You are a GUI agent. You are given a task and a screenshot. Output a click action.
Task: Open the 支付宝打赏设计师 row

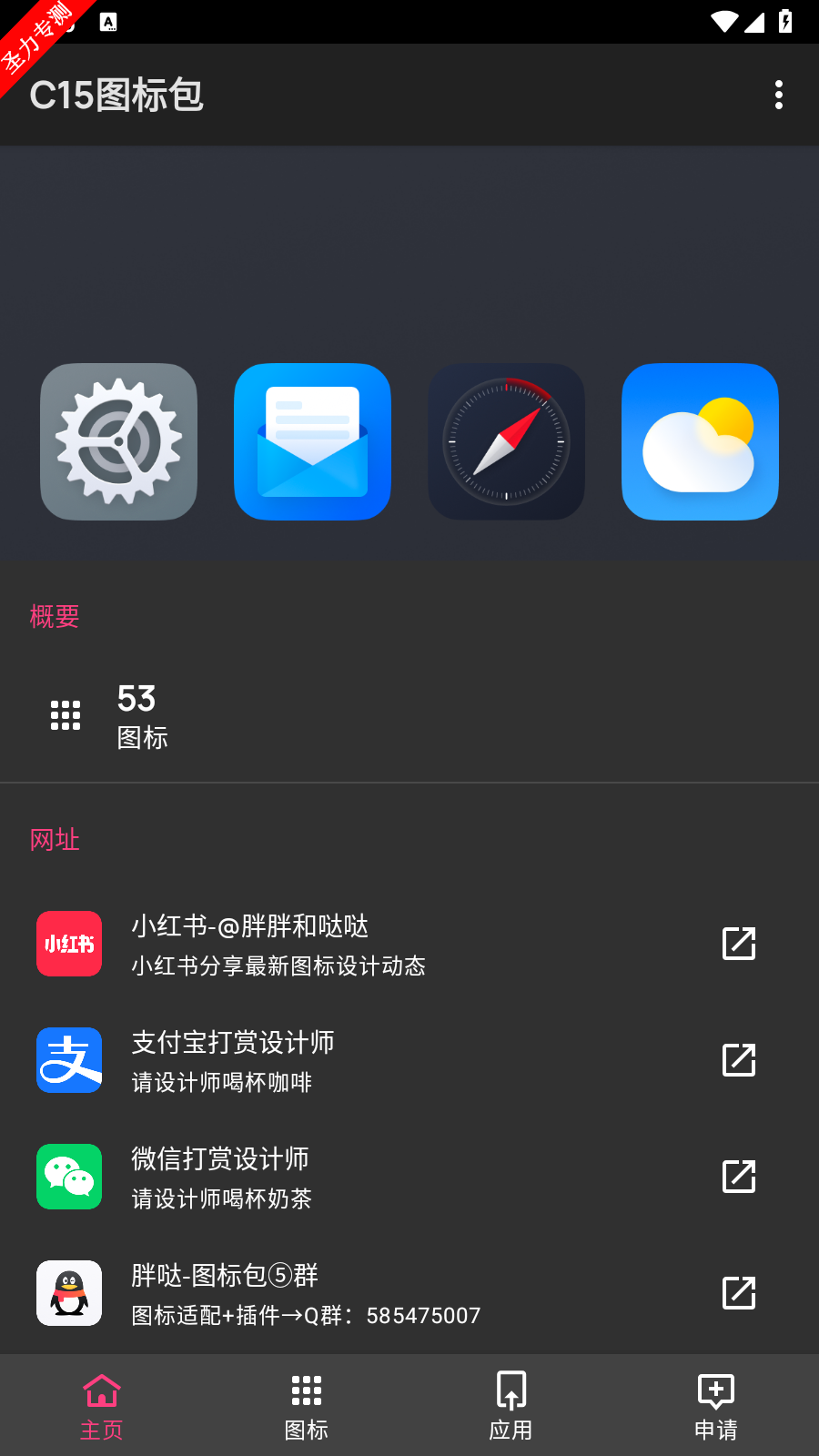click(x=409, y=1060)
